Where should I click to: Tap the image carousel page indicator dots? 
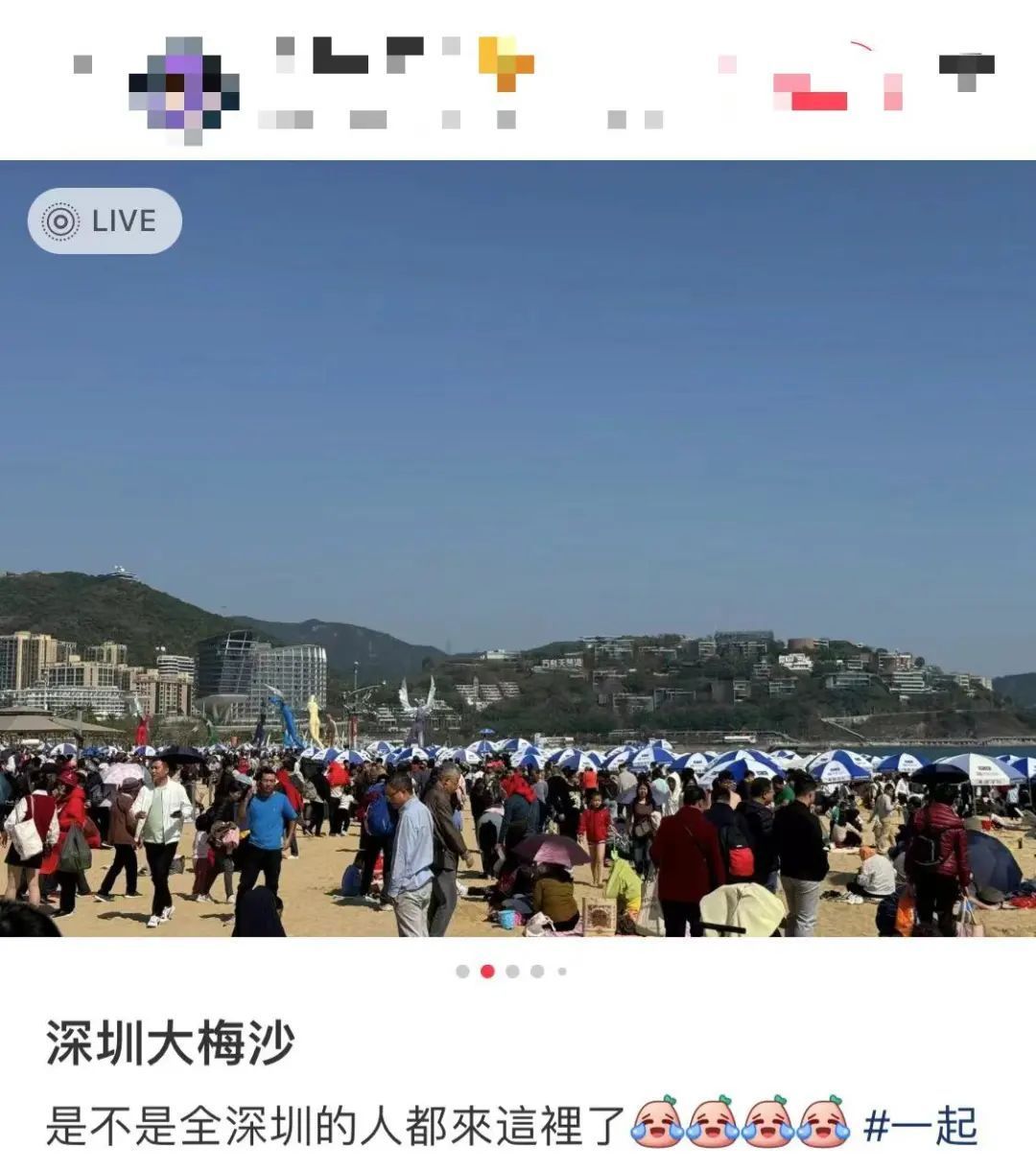pos(511,971)
